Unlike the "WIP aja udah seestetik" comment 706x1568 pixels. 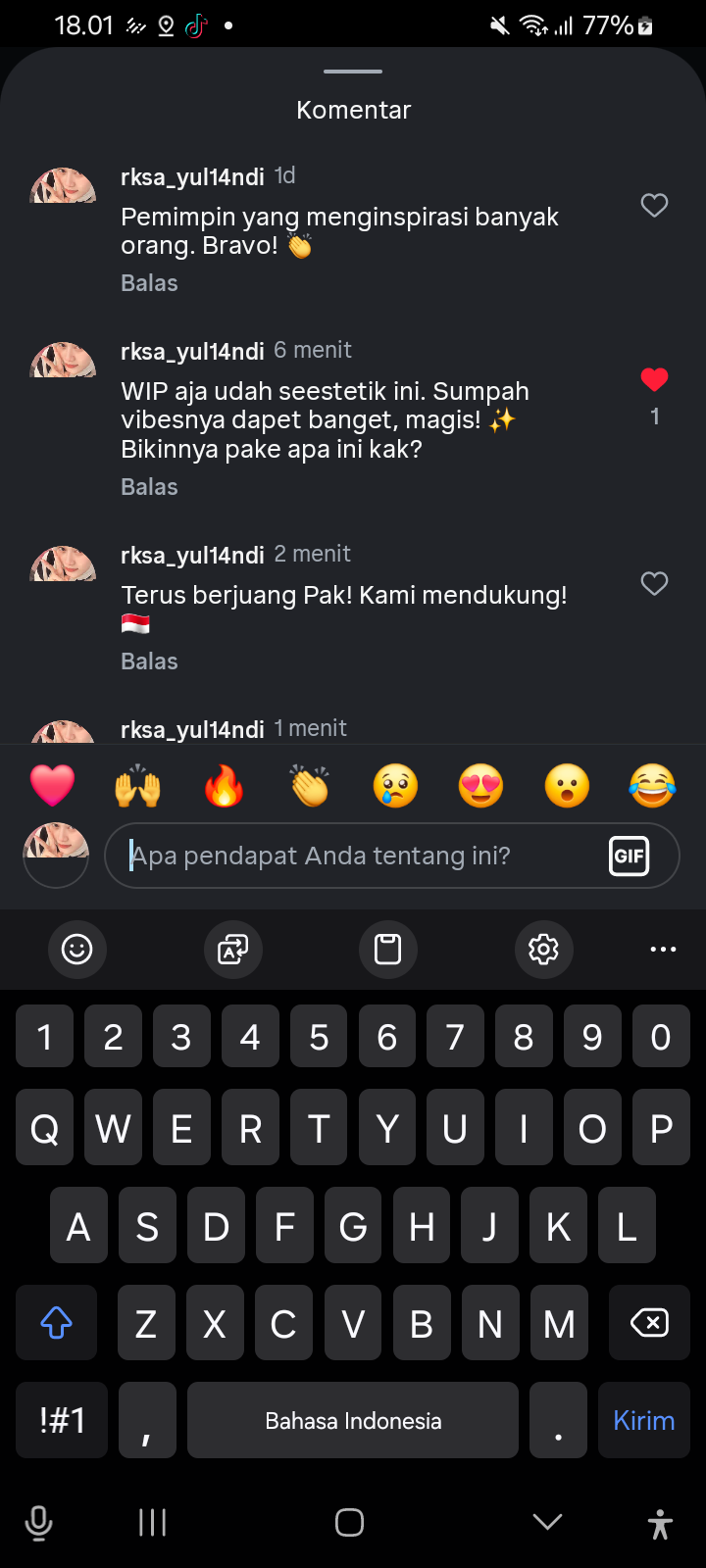coord(654,380)
